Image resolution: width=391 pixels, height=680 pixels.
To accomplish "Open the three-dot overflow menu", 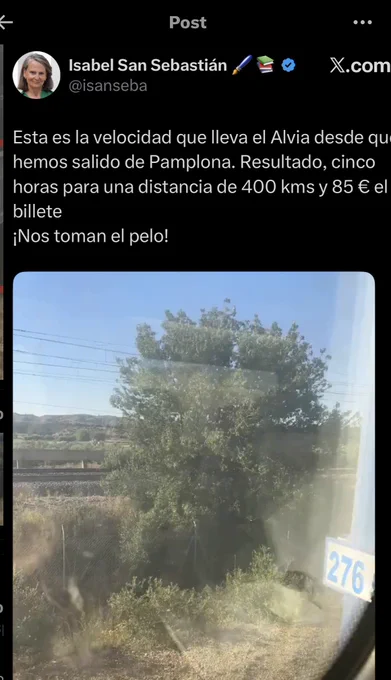I will pyautogui.click(x=362, y=23).
